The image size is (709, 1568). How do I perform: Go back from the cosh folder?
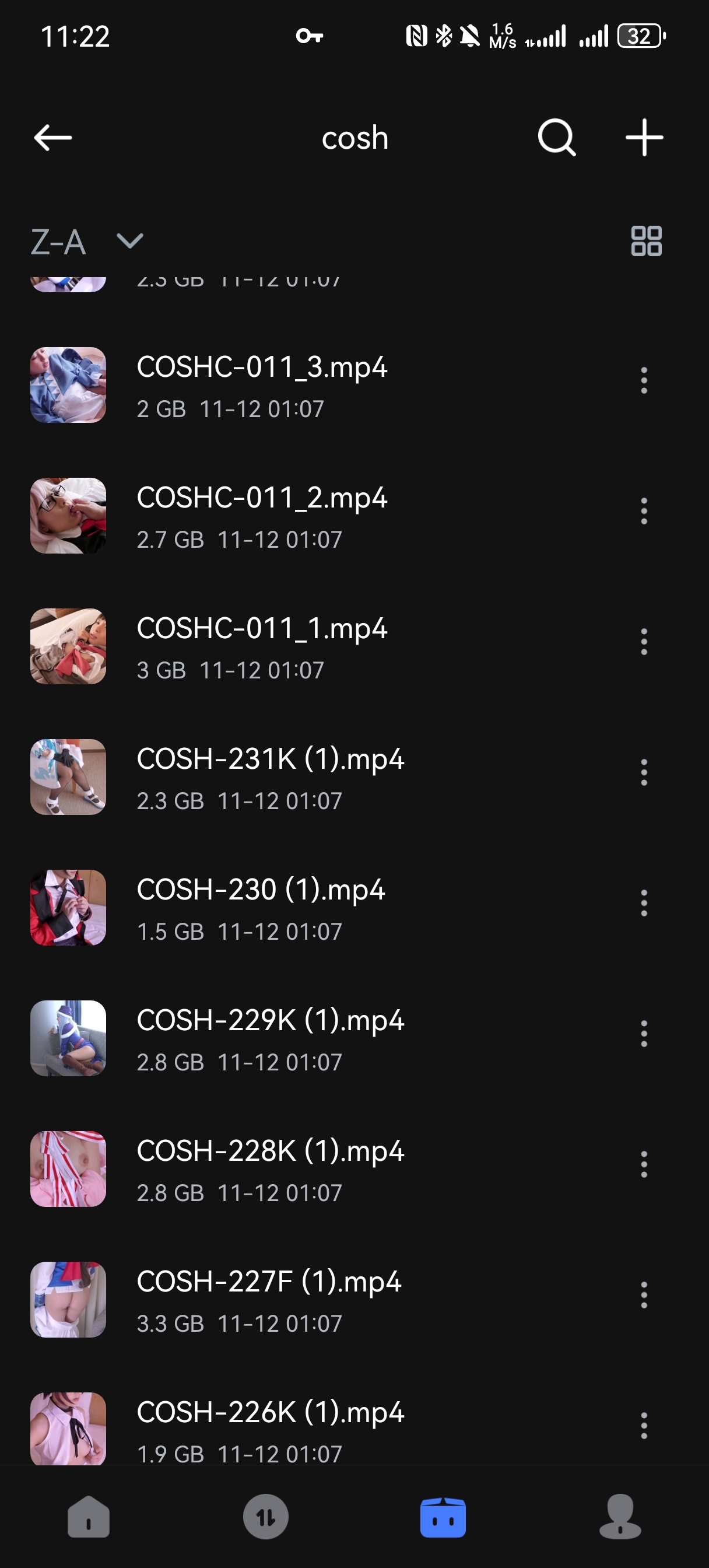53,138
